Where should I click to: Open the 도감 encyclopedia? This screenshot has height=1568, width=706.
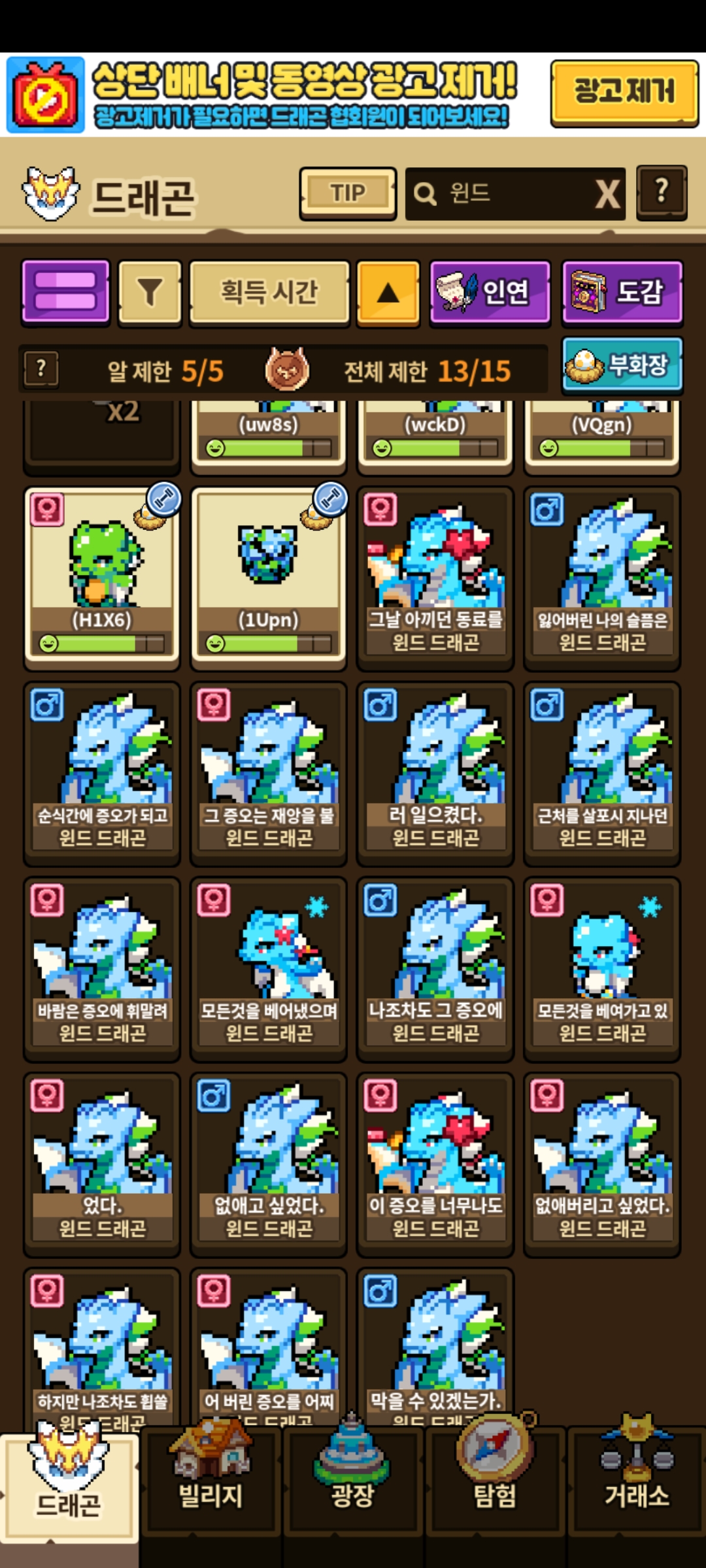pos(622,291)
